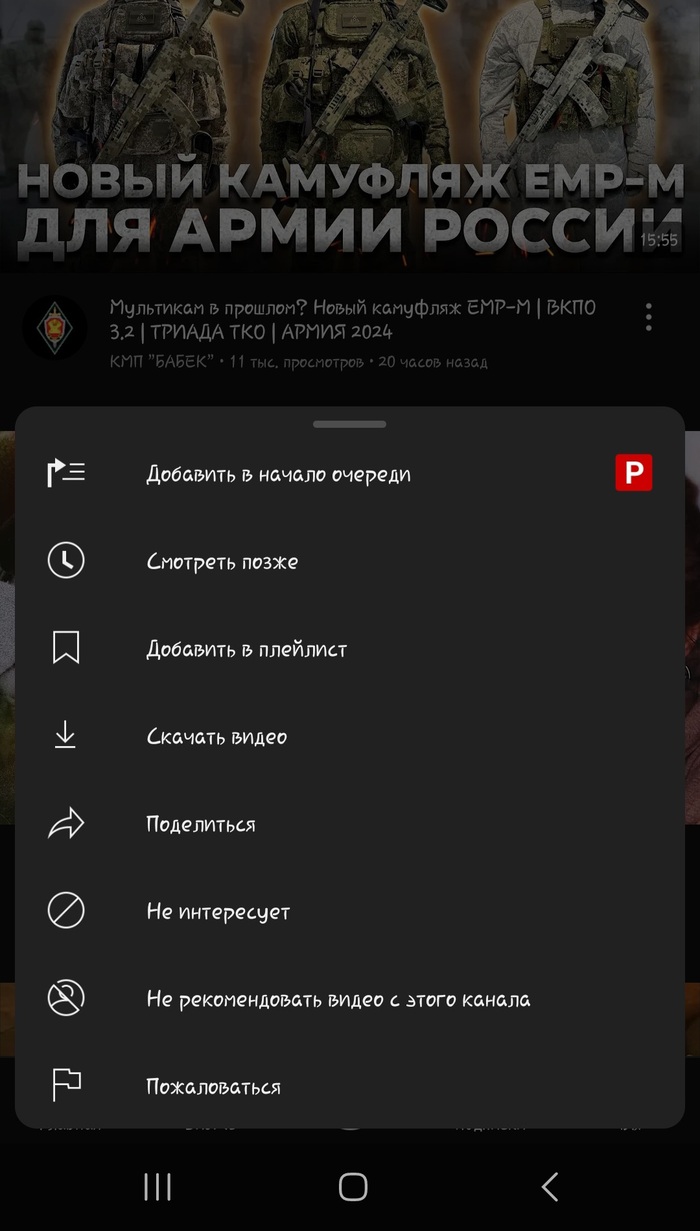The height and width of the screenshot is (1231, 700).
Task: Go back with system back button
Action: (549, 1187)
